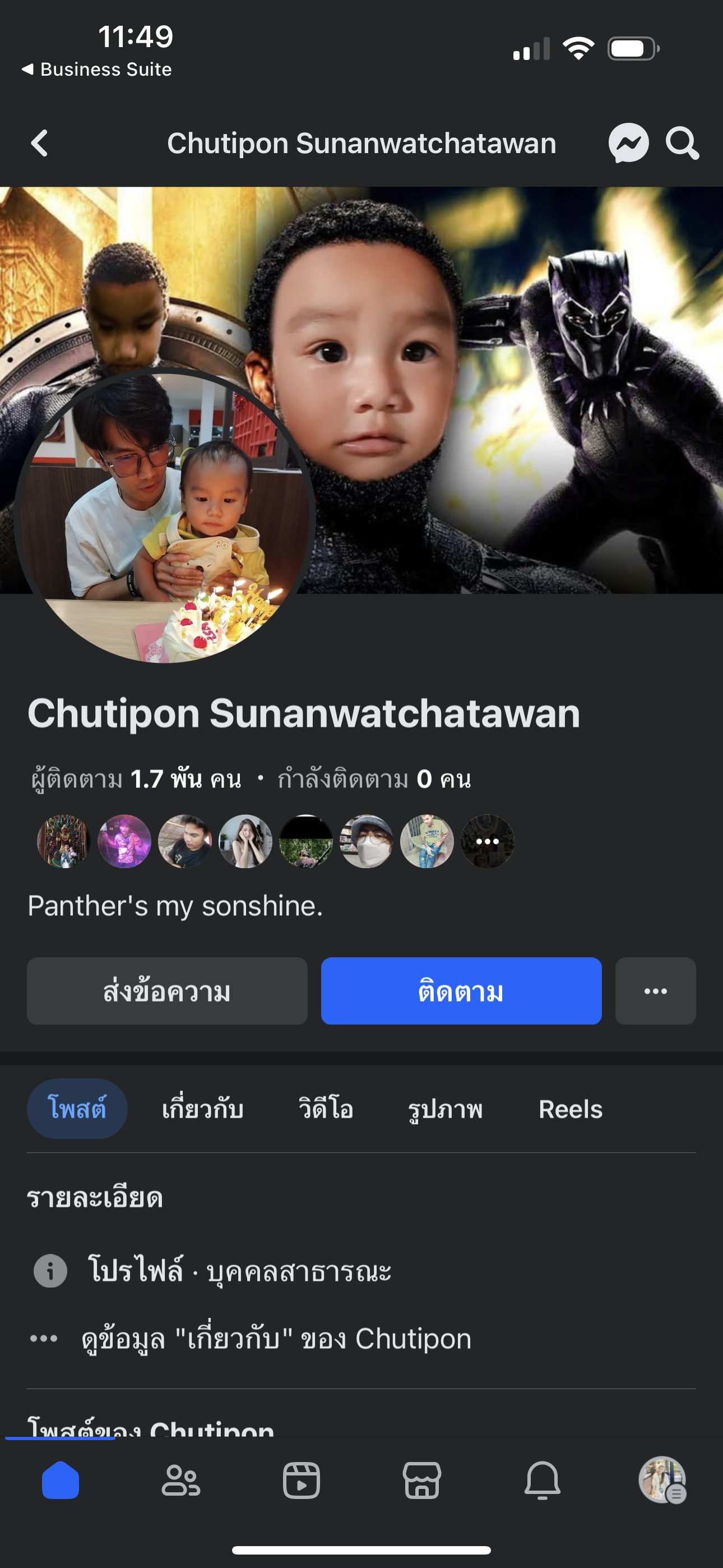Switch to the Reels tab
Viewport: 723px width, 1568px height.
coord(570,1109)
